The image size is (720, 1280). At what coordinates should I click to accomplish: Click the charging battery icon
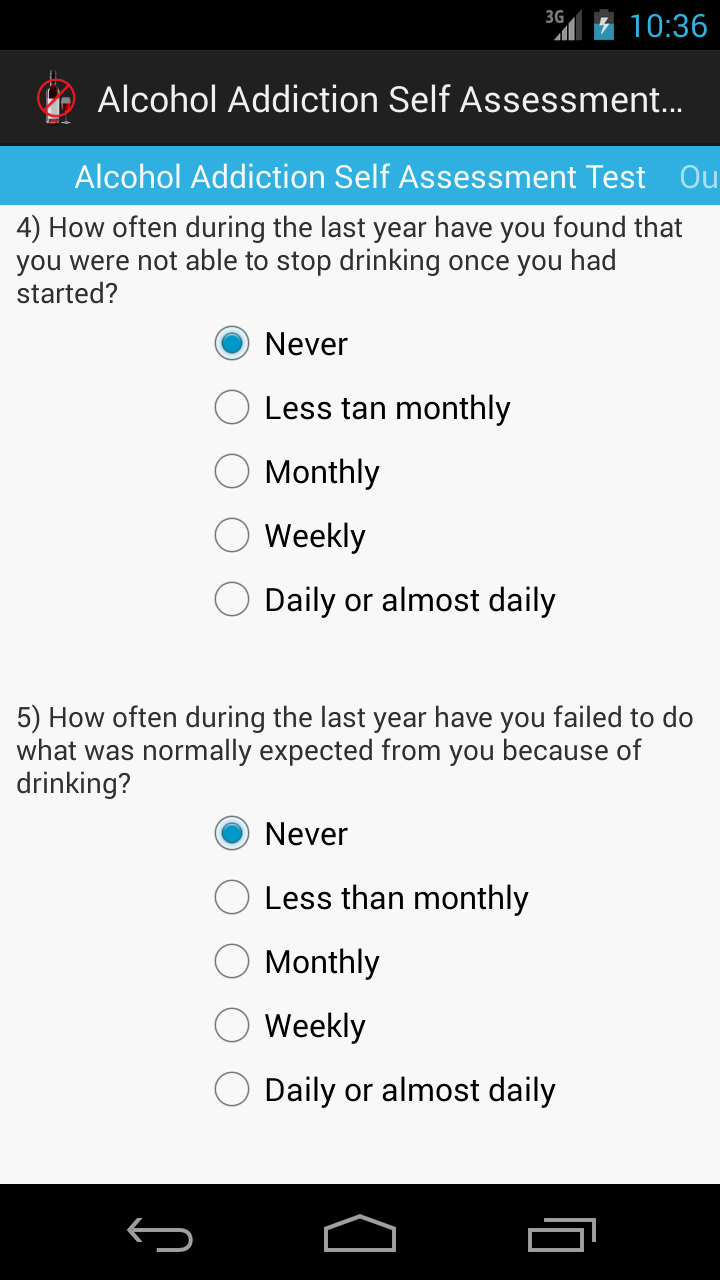[606, 25]
